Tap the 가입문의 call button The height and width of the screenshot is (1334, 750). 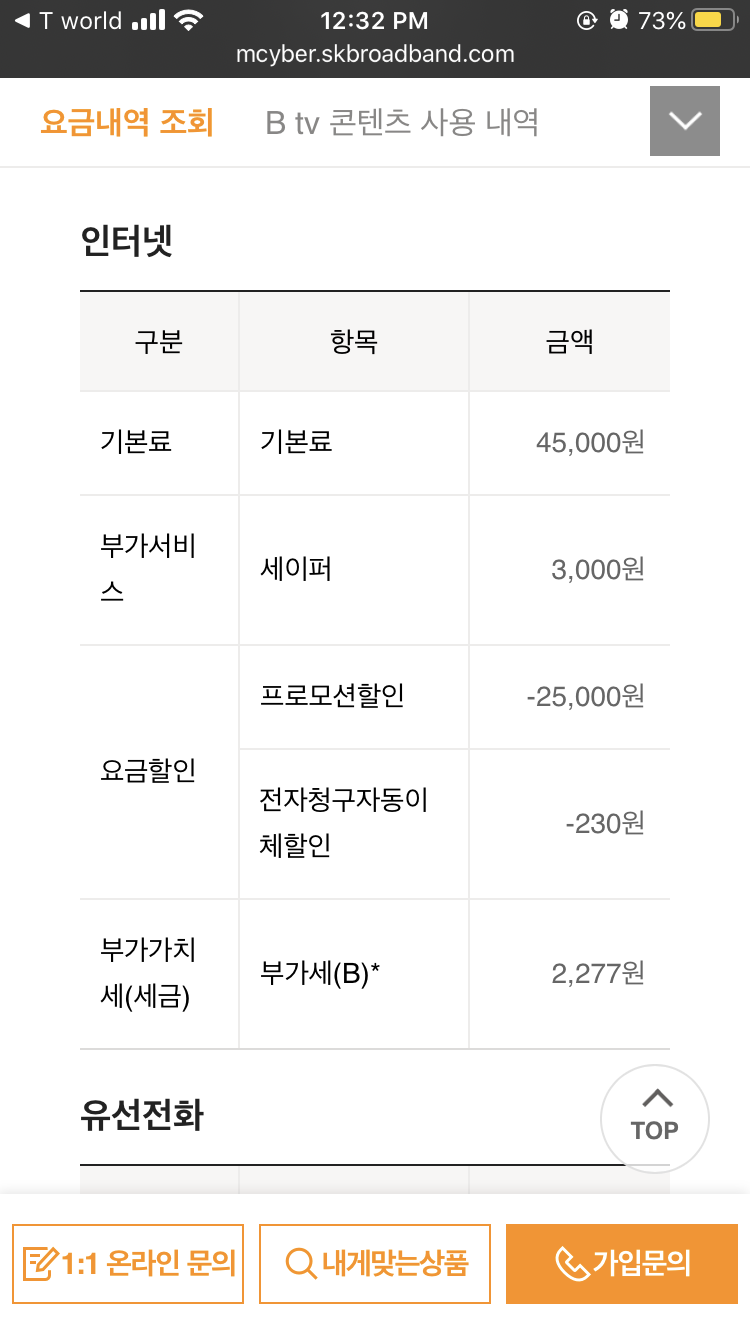(622, 1264)
